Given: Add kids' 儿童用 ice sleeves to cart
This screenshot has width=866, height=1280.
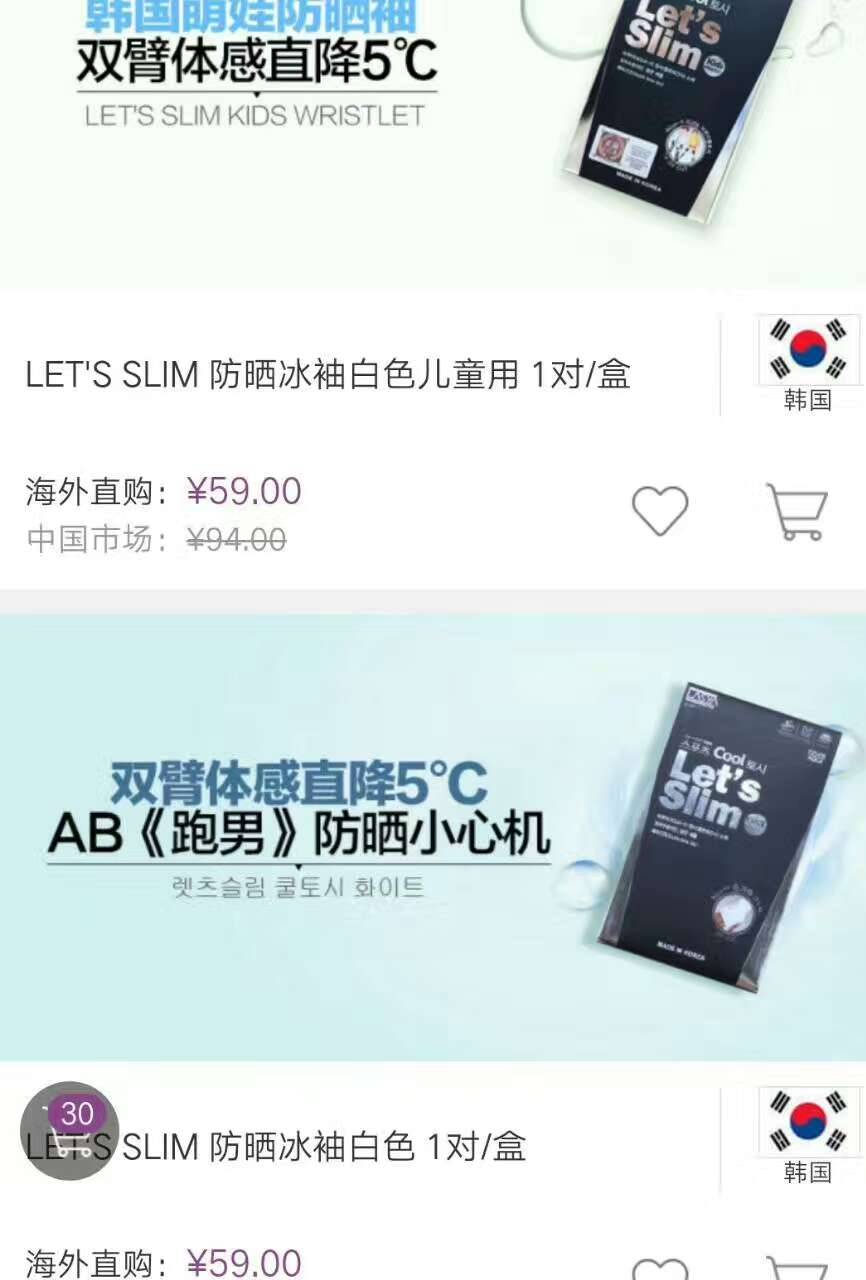Looking at the screenshot, I should pyautogui.click(x=797, y=511).
